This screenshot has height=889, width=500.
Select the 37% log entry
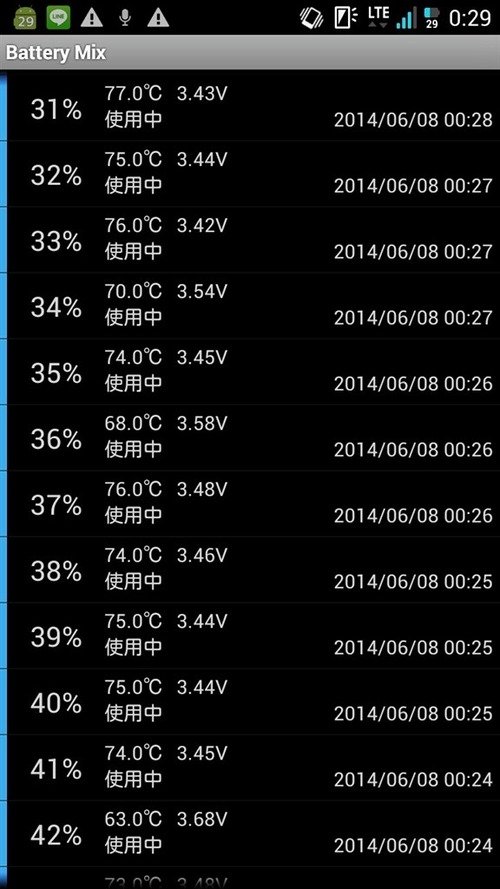click(x=250, y=503)
